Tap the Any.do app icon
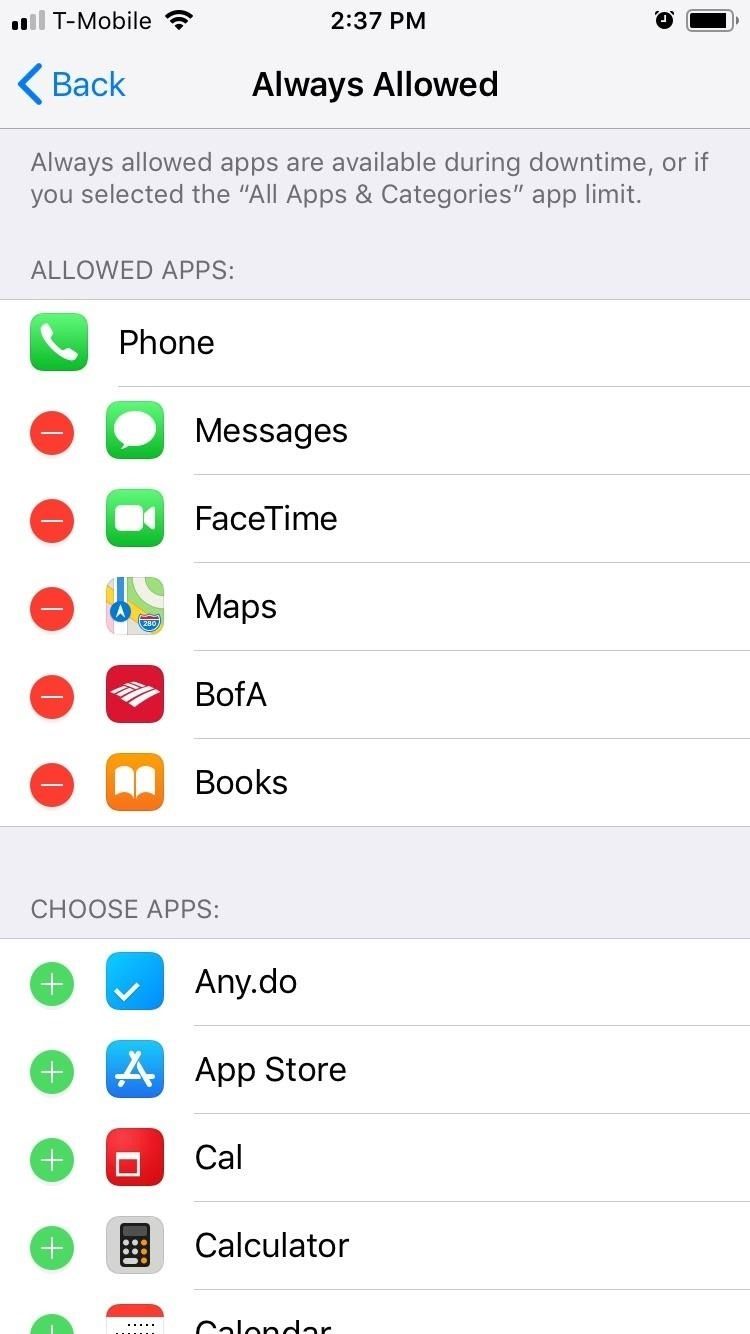The image size is (750, 1334). click(135, 981)
